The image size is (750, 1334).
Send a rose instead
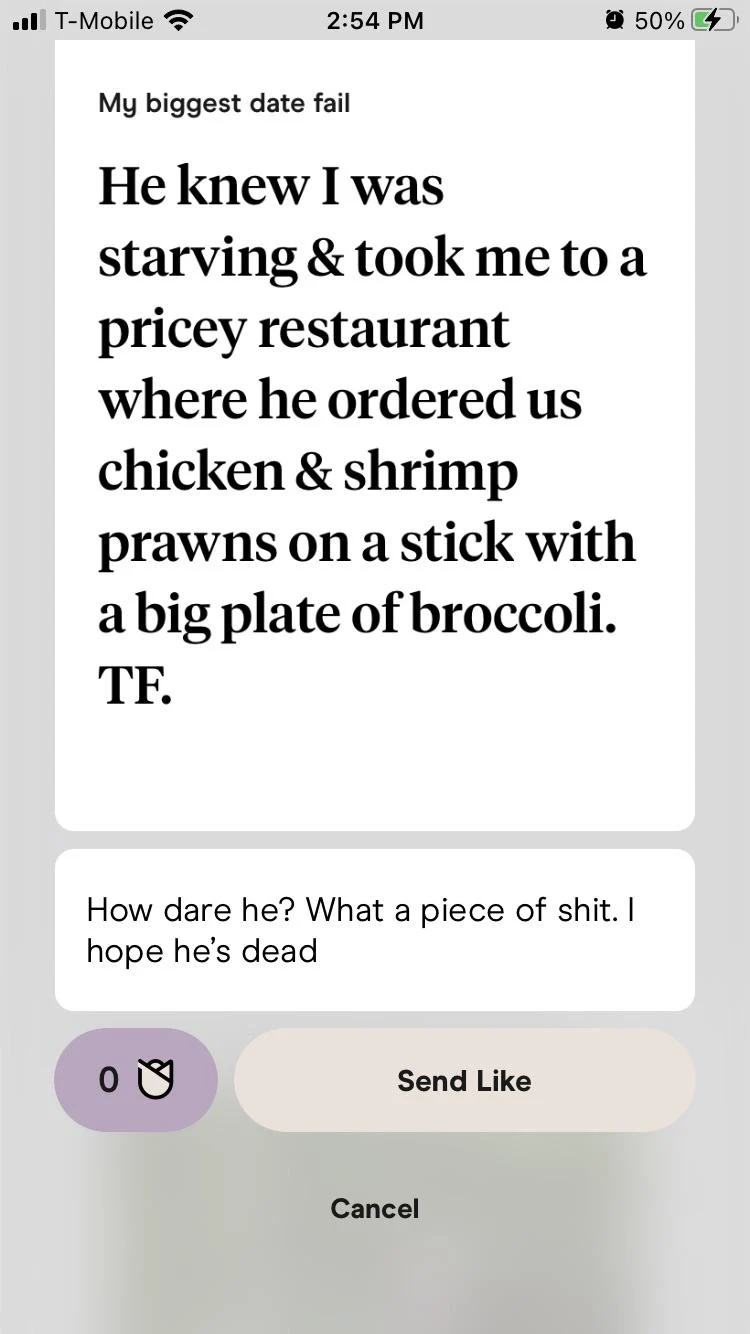pyautogui.click(x=135, y=1080)
